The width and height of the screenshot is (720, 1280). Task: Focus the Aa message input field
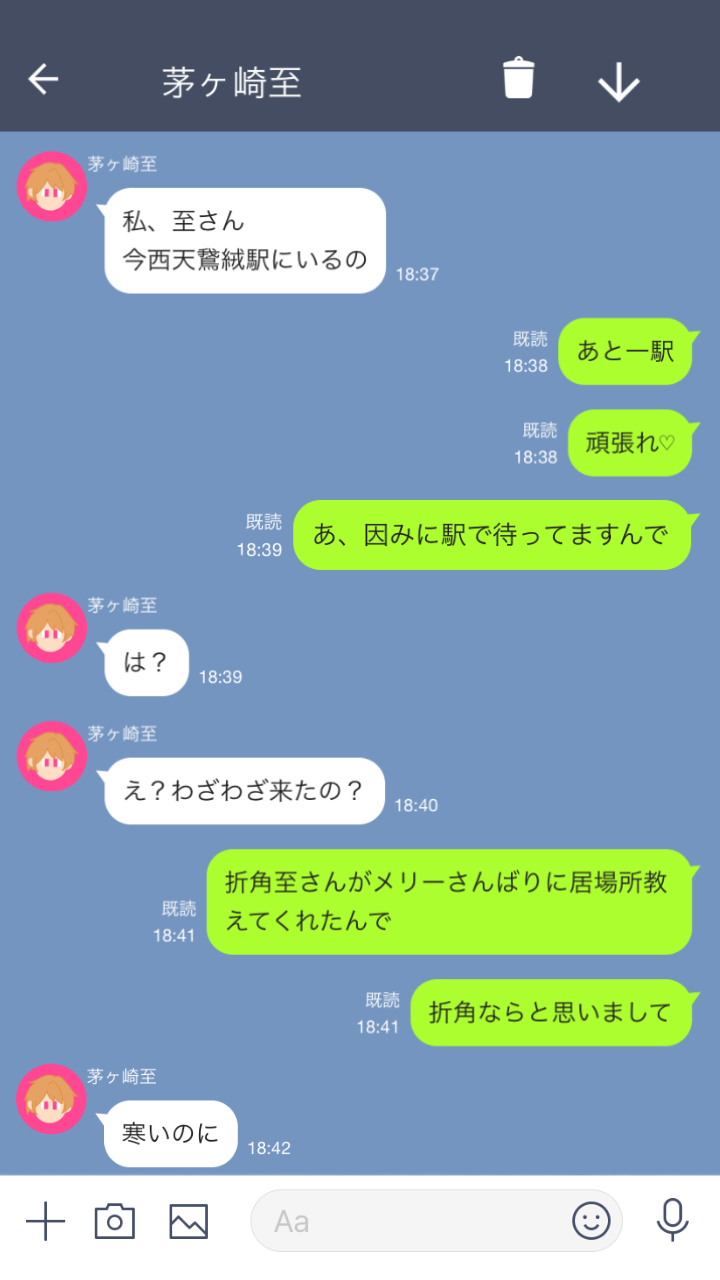(x=410, y=1221)
